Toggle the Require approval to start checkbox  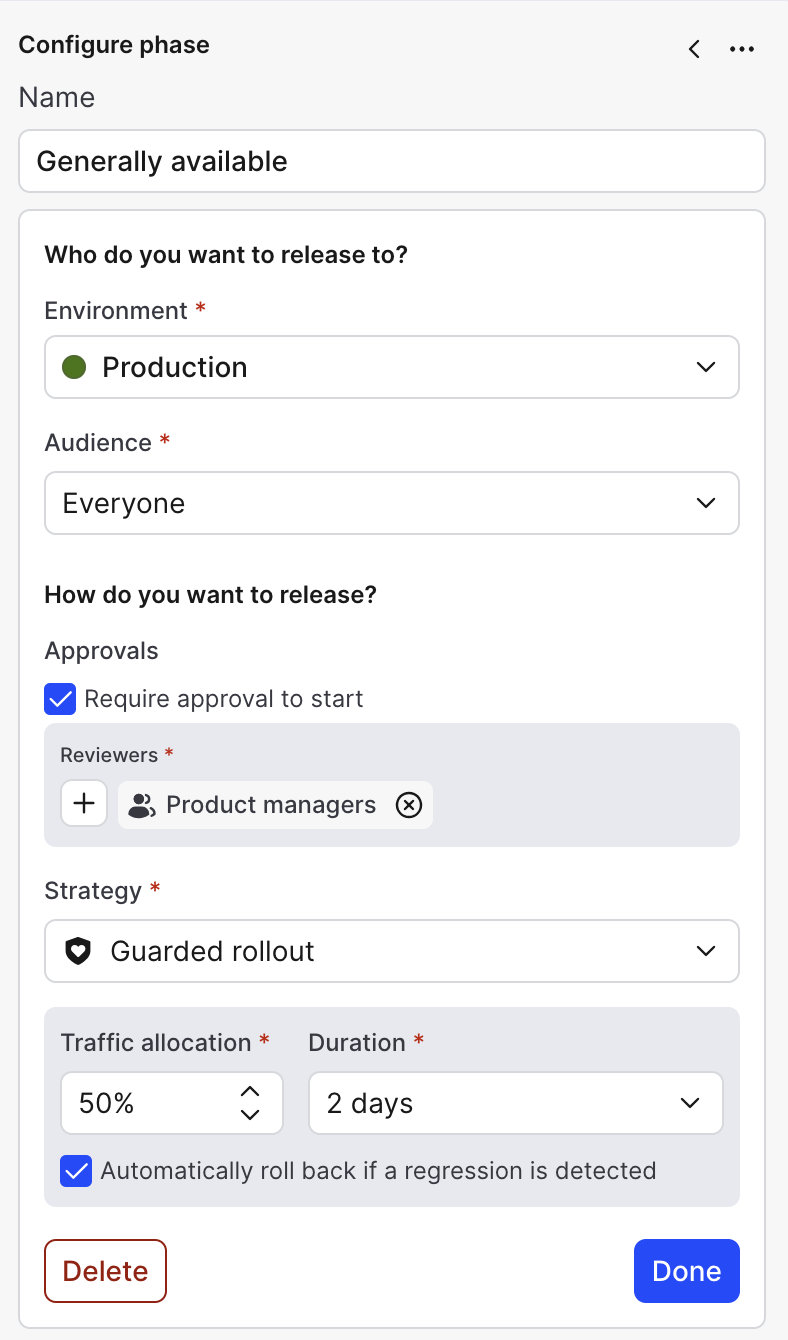coord(60,699)
